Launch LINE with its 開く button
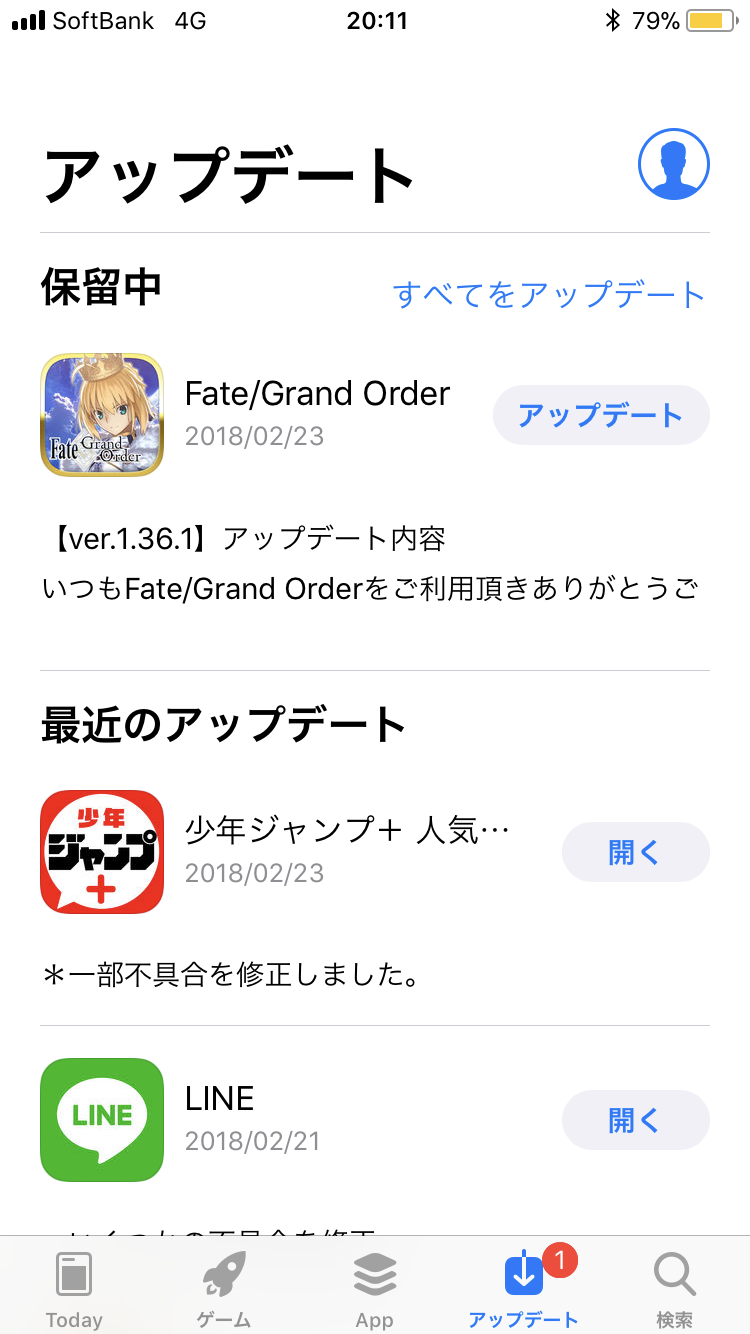The height and width of the screenshot is (1334, 750). (635, 1120)
